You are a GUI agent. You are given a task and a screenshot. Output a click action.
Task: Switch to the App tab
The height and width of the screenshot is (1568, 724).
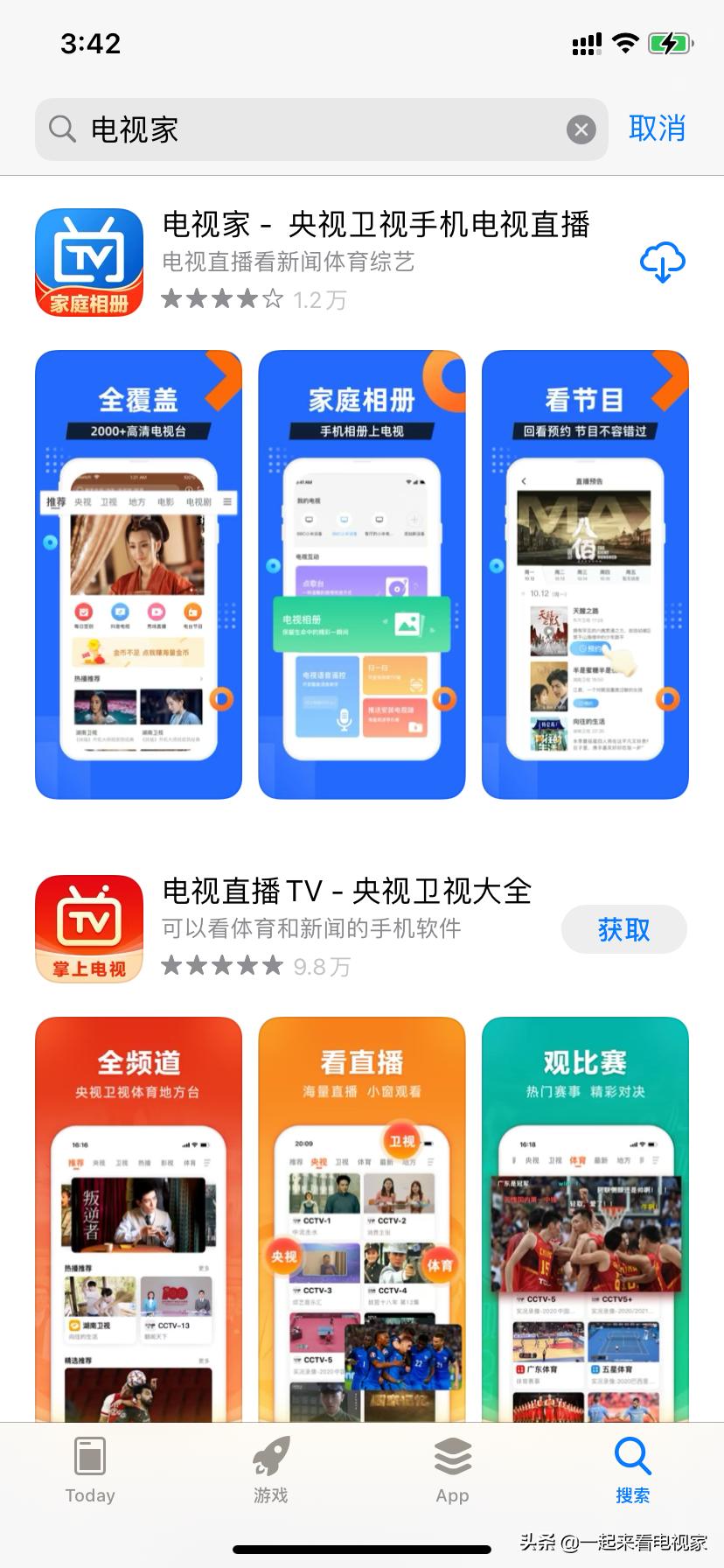452,1470
